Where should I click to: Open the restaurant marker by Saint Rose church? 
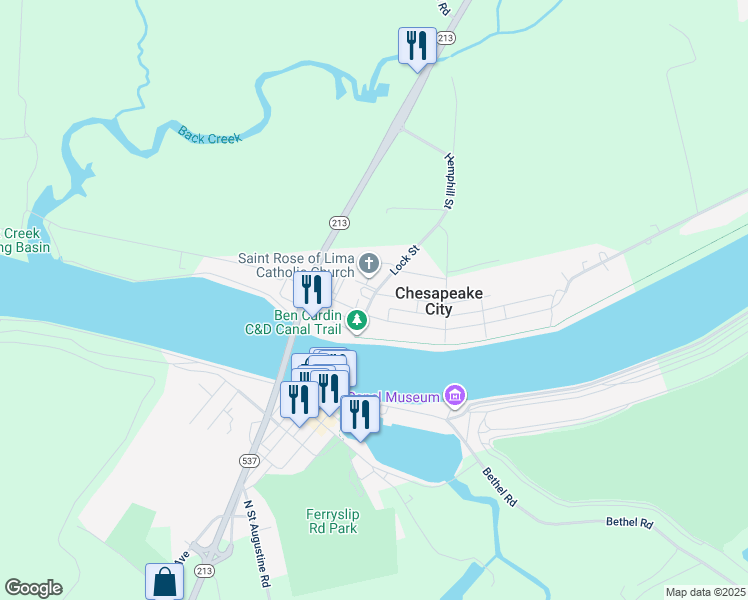click(312, 290)
